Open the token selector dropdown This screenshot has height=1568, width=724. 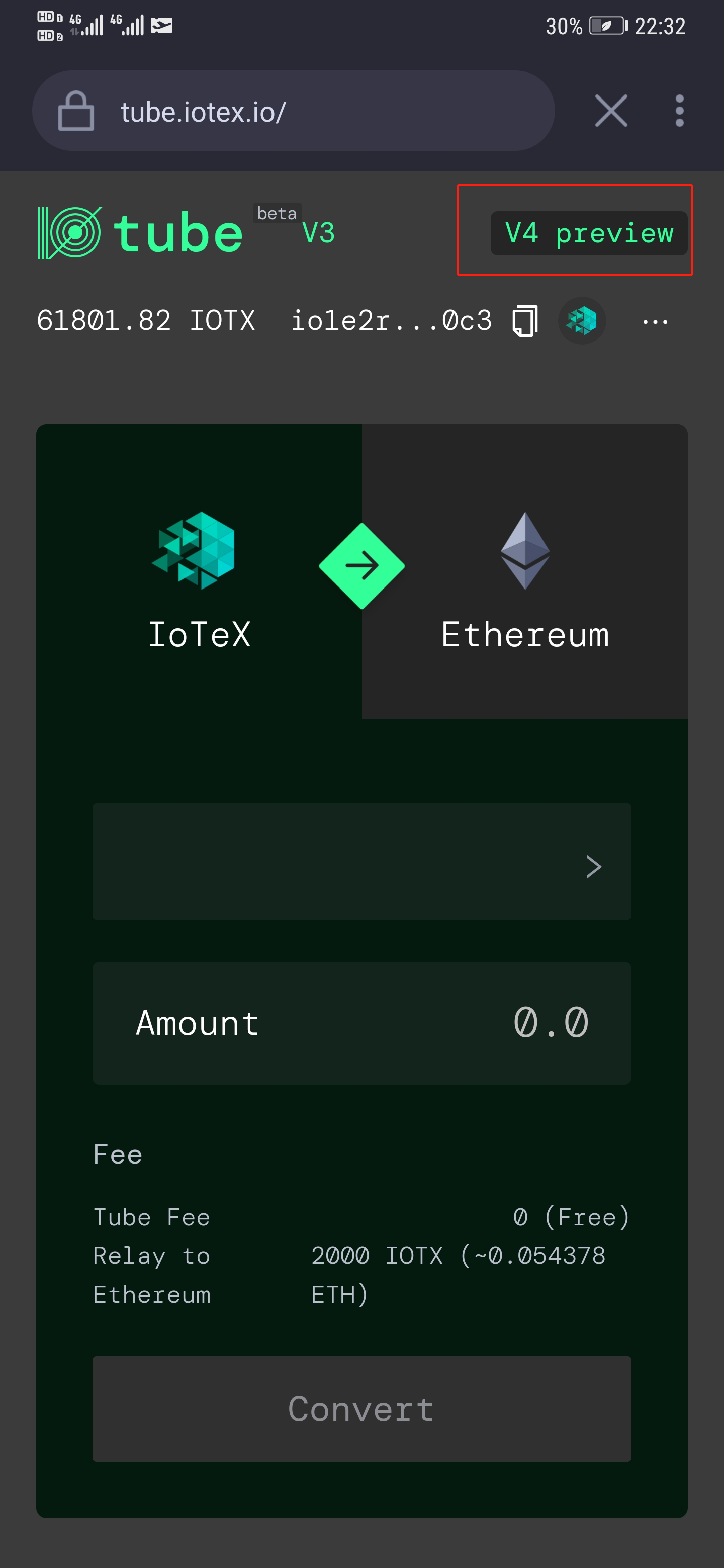pyautogui.click(x=361, y=861)
